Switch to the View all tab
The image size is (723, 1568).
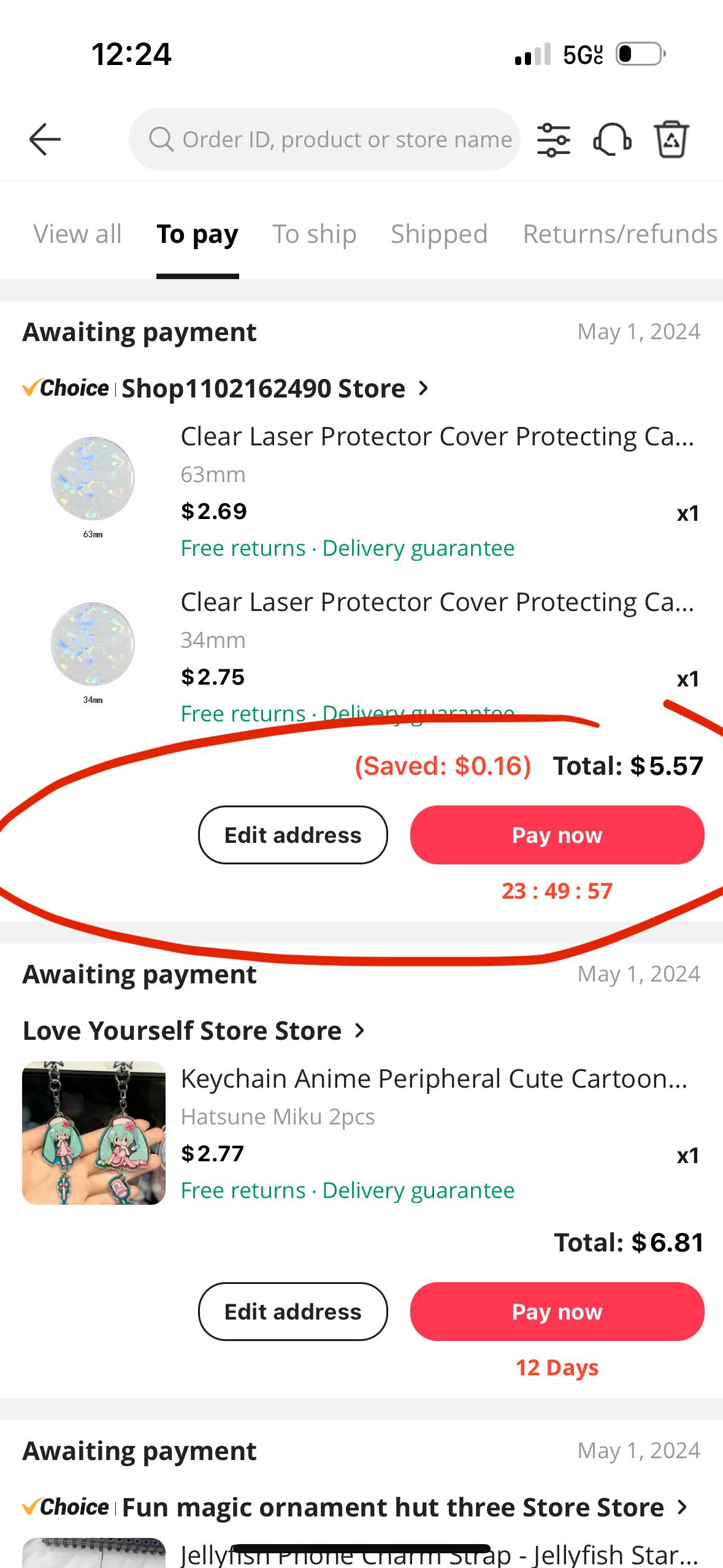(x=77, y=234)
